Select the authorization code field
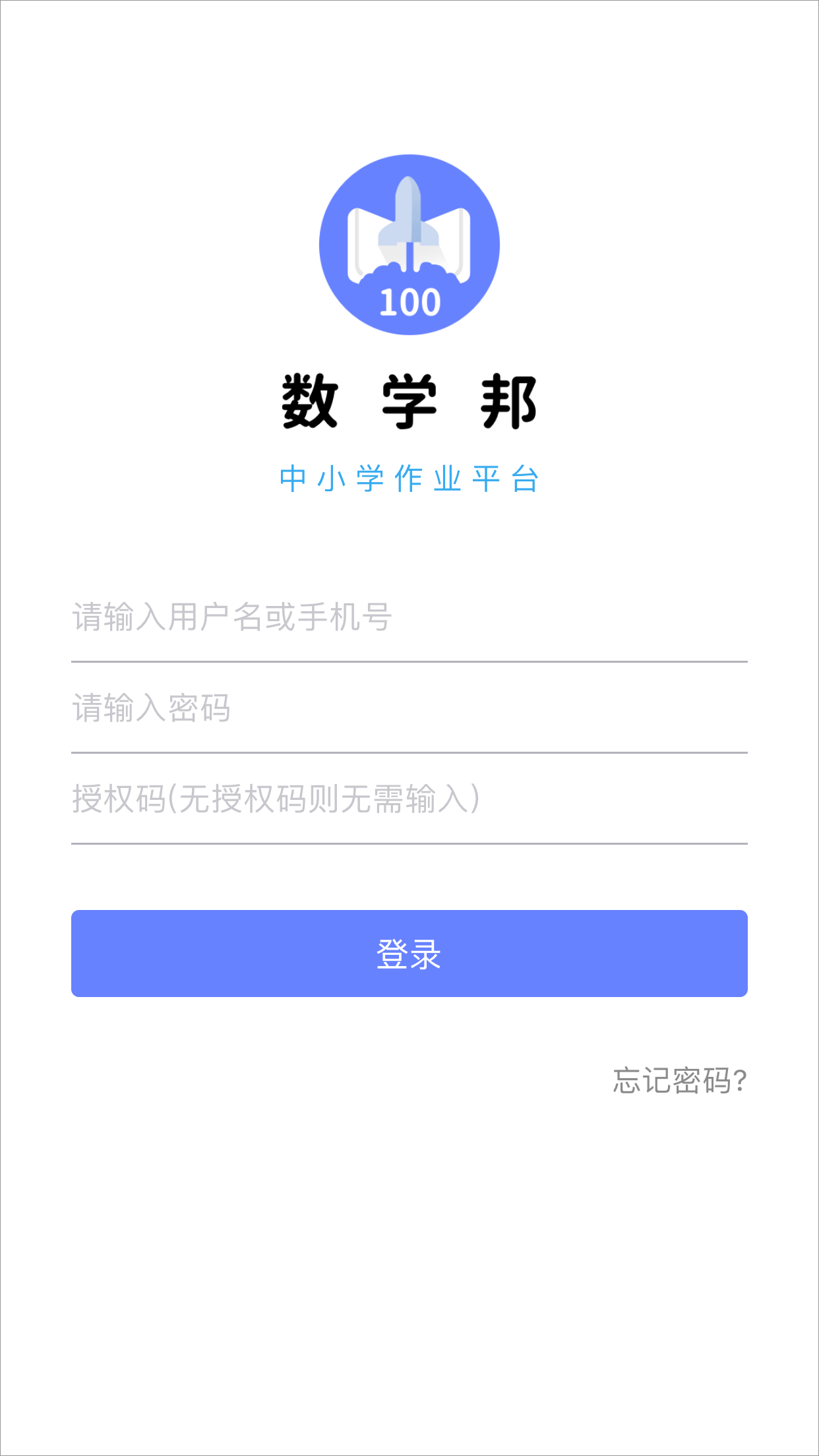Screen dimensions: 819x1456 (409, 799)
